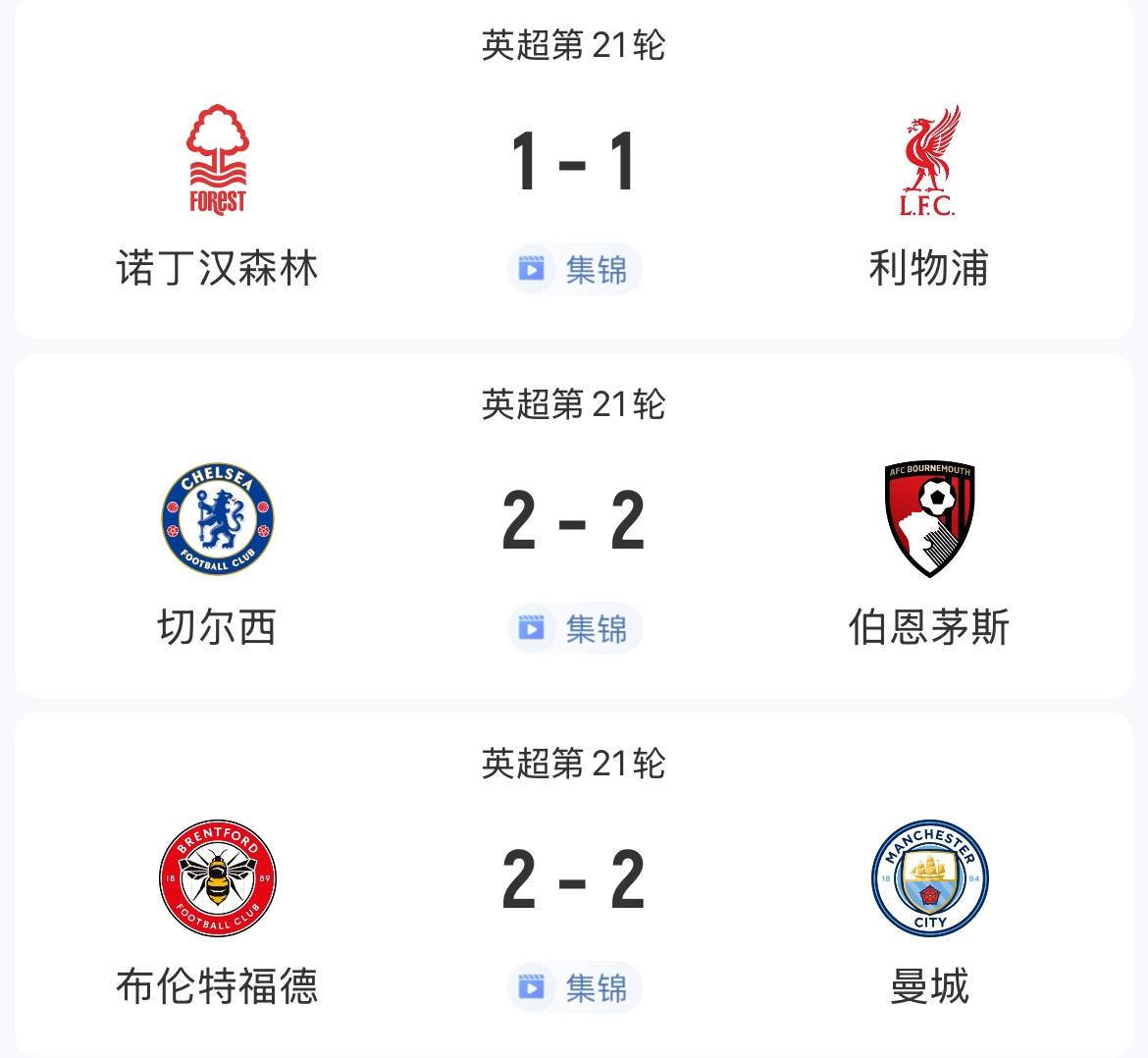
Task: View 切尔西 vs 伯恩茅斯 match details
Action: pyautogui.click(x=574, y=521)
